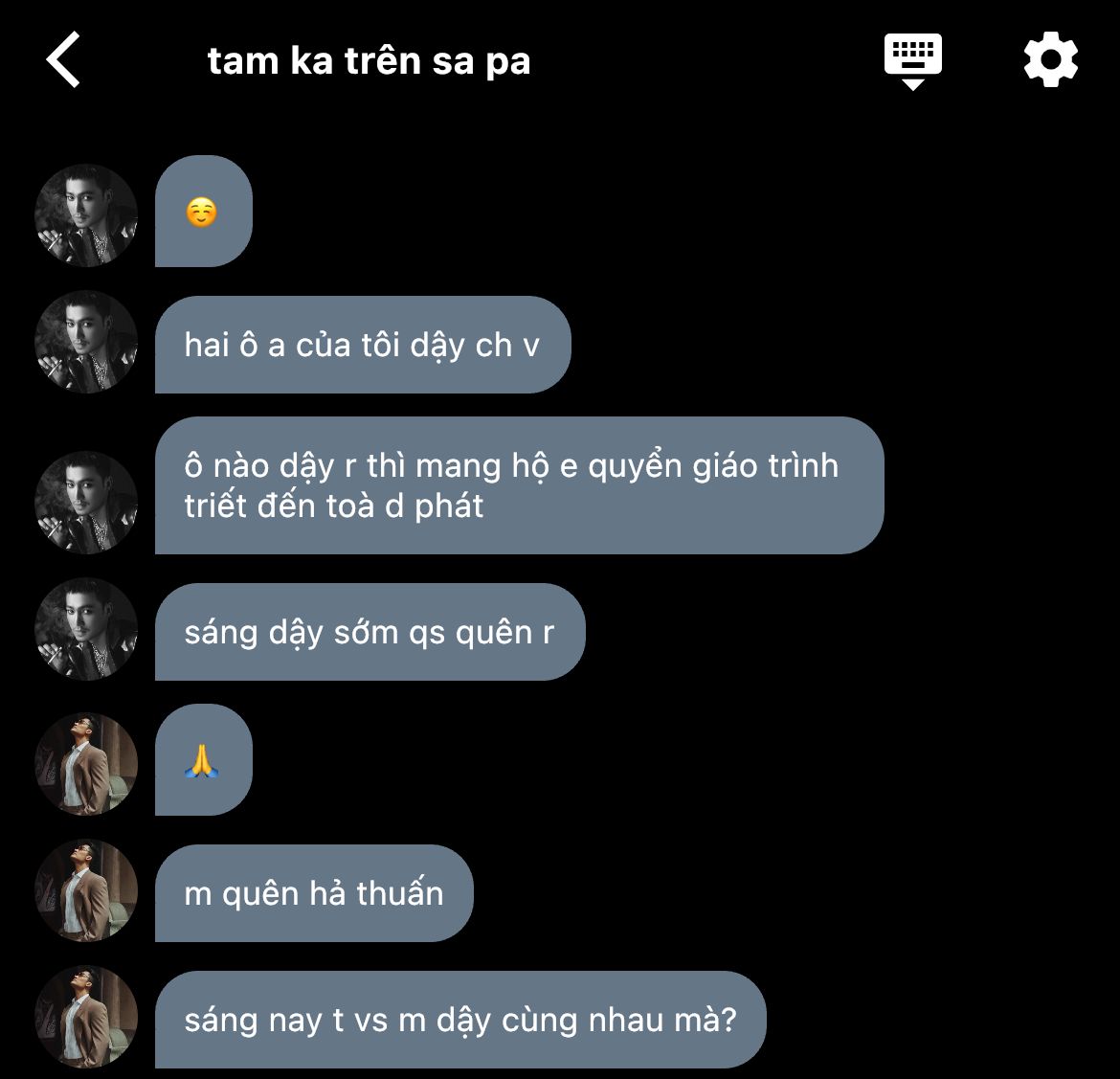Screen dimensions: 1120x1079
Task: Tap the keyboard icon in the header
Action: 912,60
